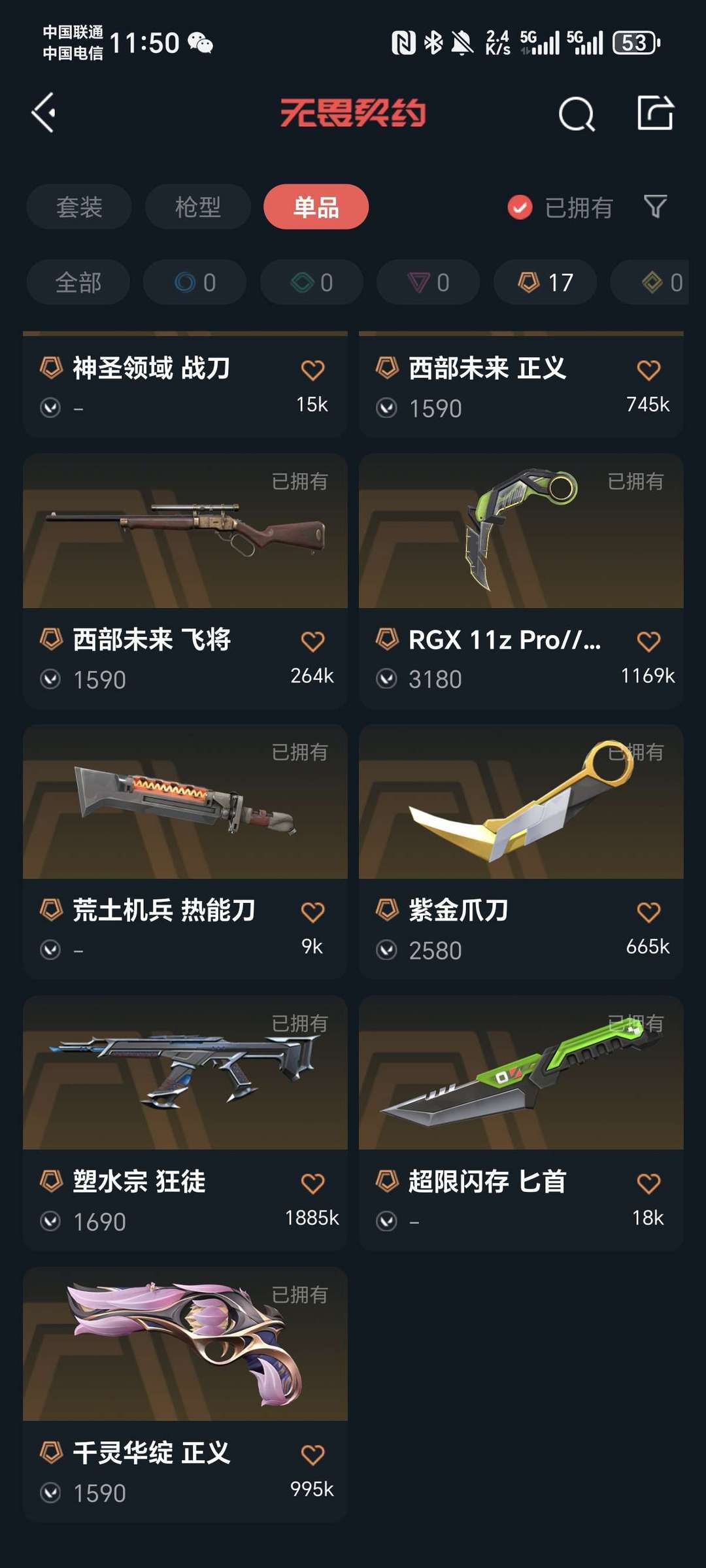Select the teal diamond rarity filter

point(311,282)
